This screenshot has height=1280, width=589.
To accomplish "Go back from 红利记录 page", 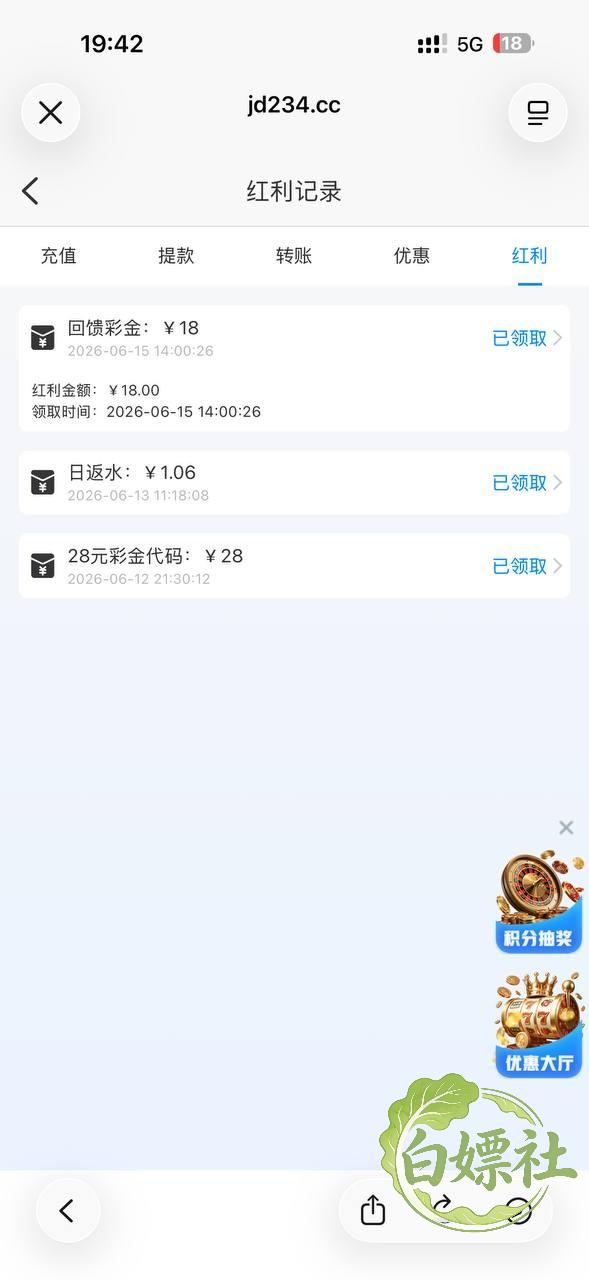I will (x=30, y=191).
